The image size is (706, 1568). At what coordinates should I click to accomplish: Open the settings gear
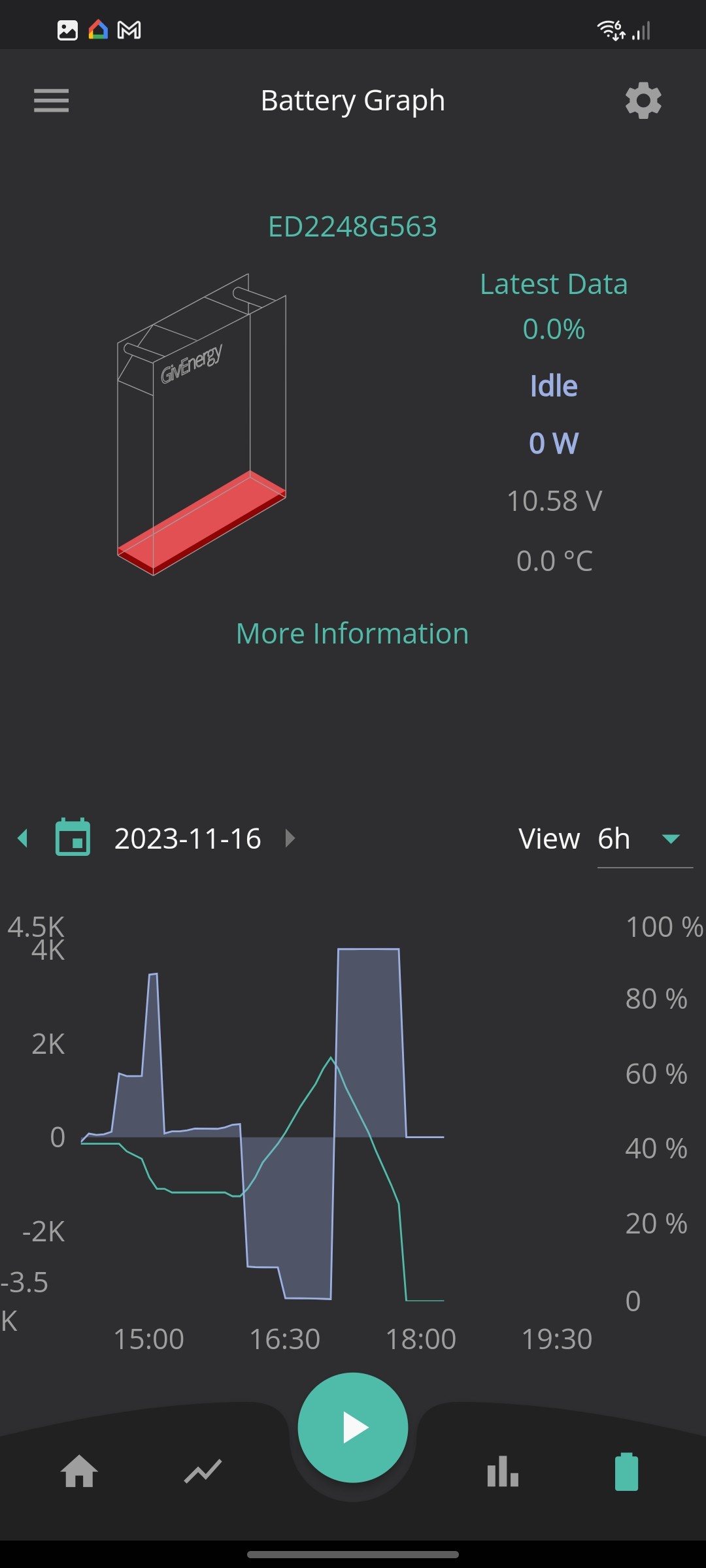pos(643,101)
